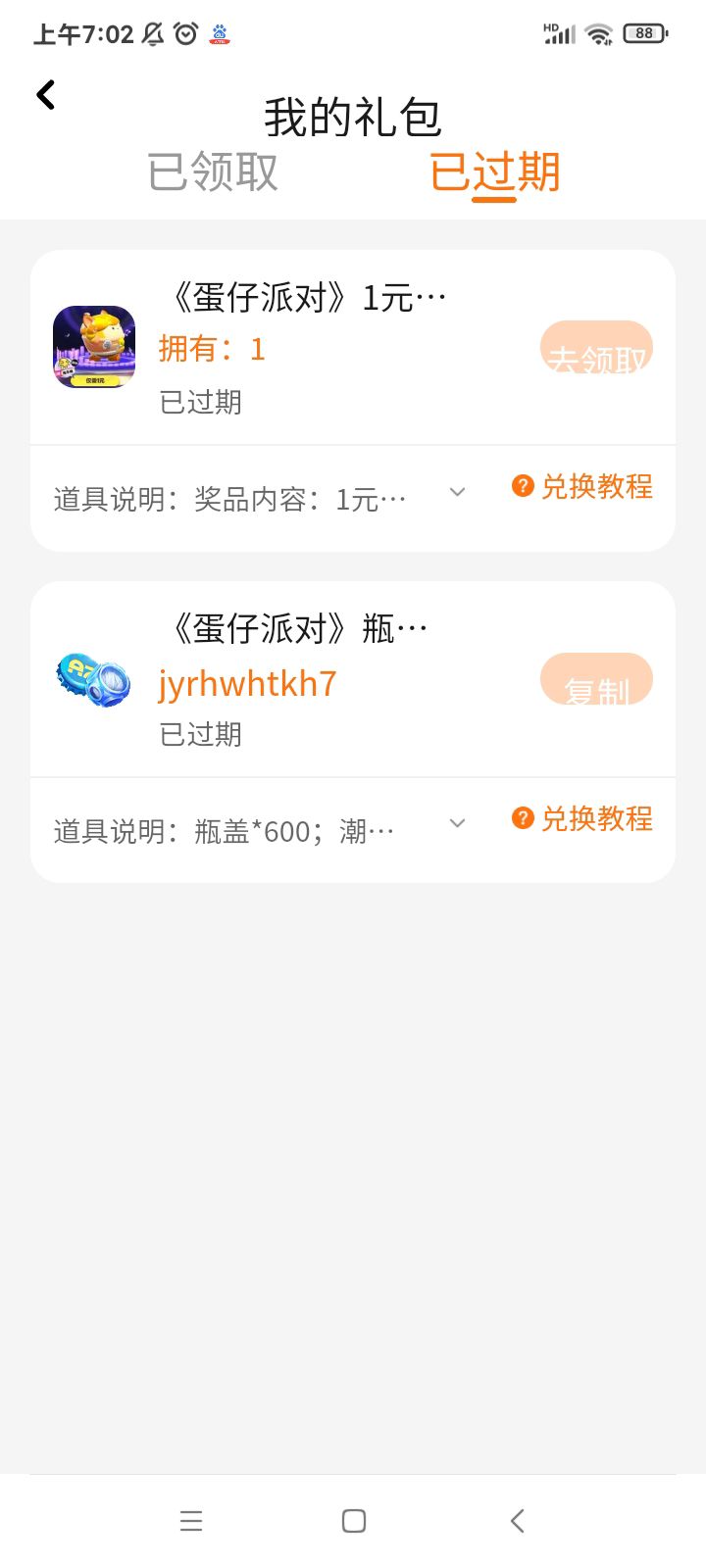Switch to the 已领取 tab

pyautogui.click(x=213, y=171)
